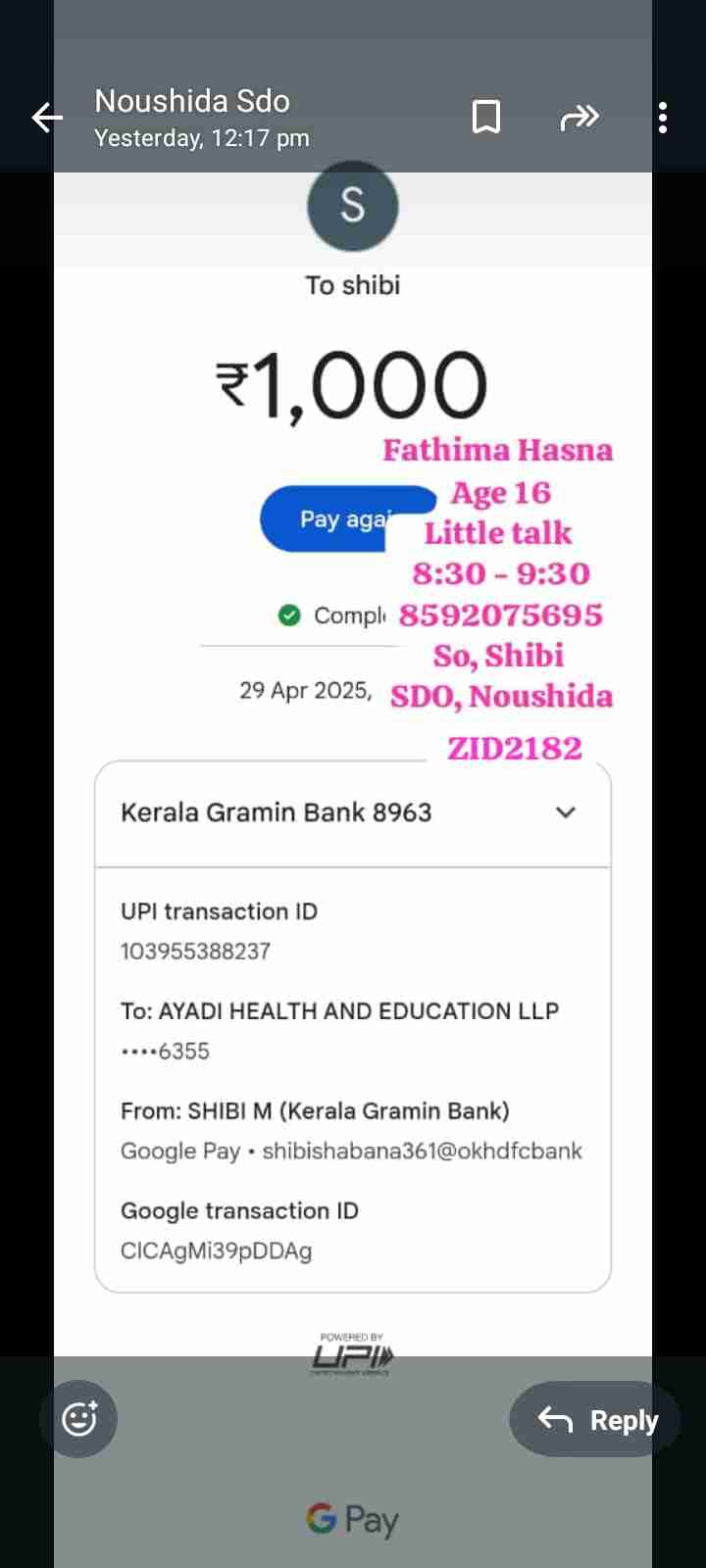Open the overflow menu
The image size is (706, 1568).
[x=663, y=118]
